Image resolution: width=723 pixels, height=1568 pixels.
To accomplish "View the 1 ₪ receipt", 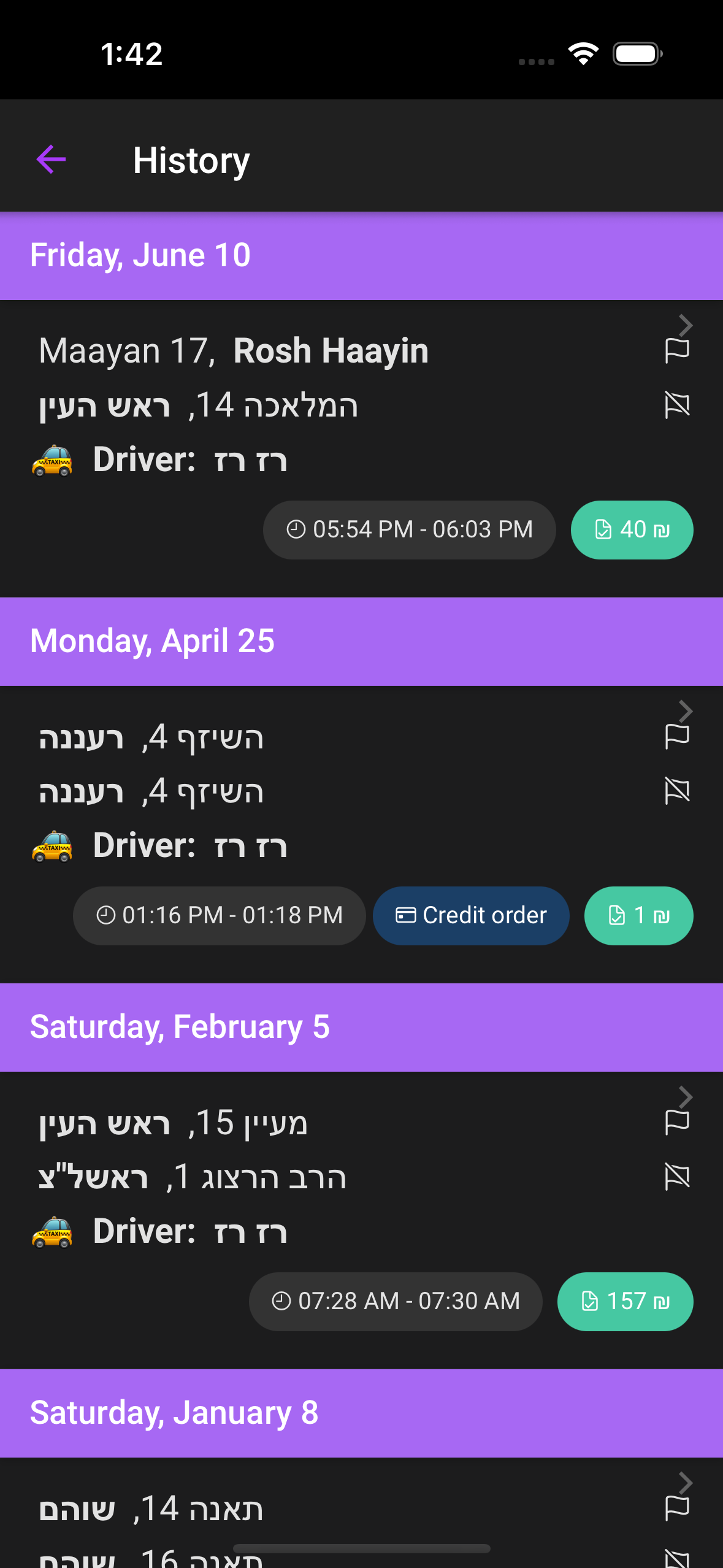I will point(638,916).
